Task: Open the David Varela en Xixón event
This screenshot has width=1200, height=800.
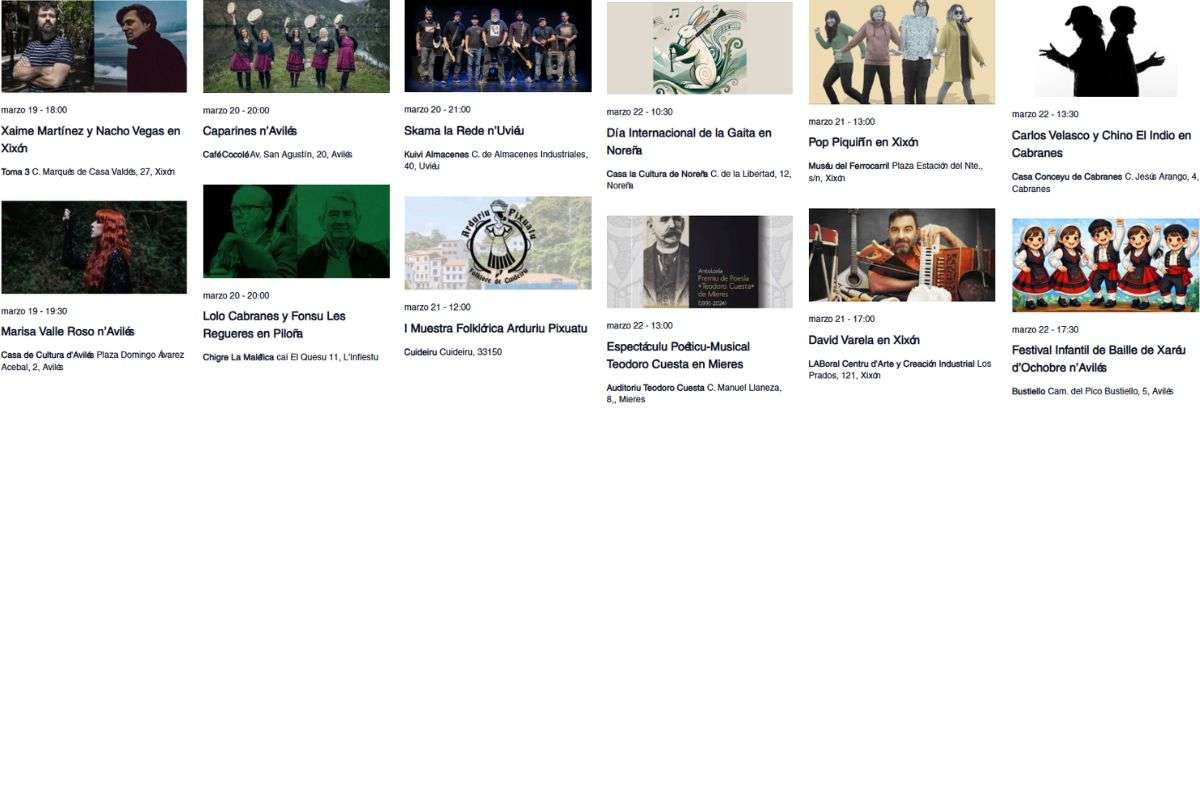Action: [x=864, y=340]
